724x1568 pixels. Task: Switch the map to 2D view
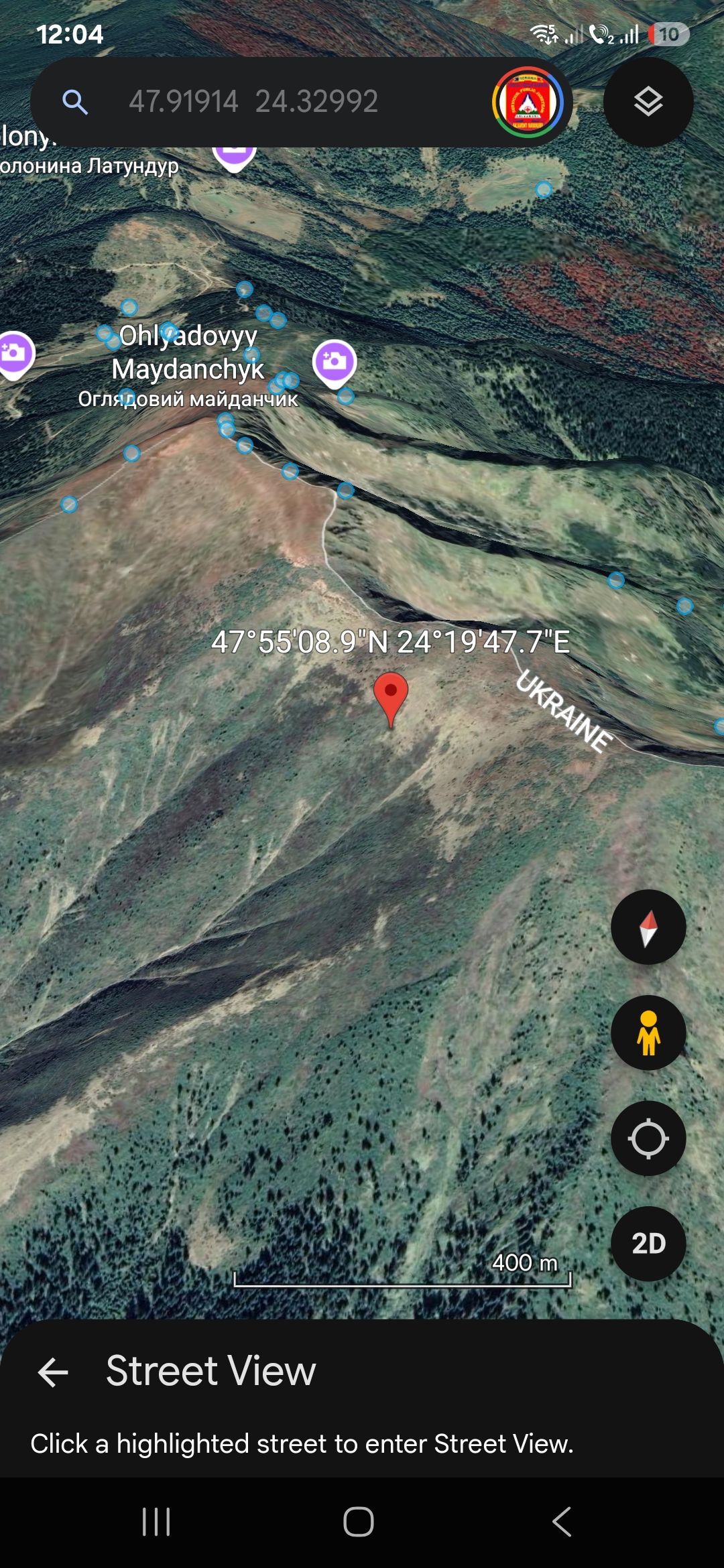pos(648,1244)
